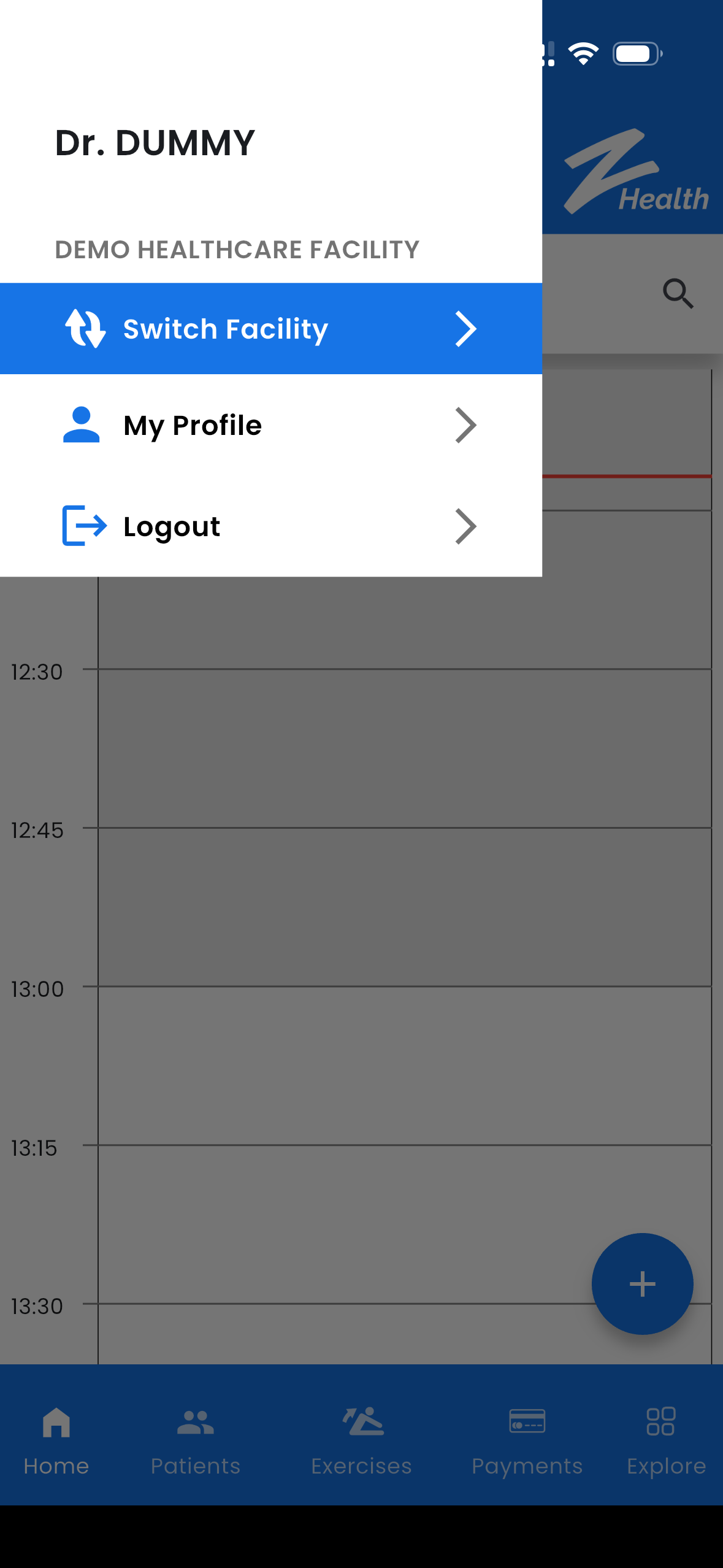Open the Explore tab
Image resolution: width=723 pixels, height=1568 pixels.
tap(666, 1439)
